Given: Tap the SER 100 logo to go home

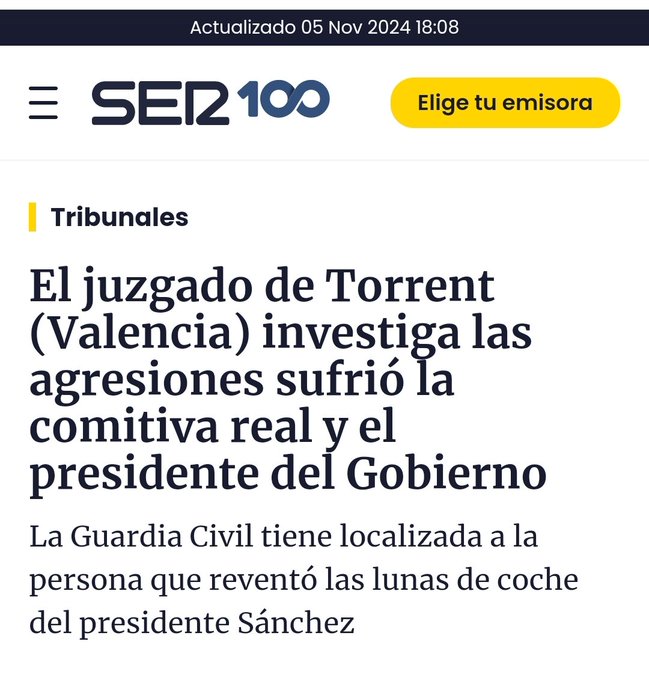Looking at the screenshot, I should click(x=210, y=102).
